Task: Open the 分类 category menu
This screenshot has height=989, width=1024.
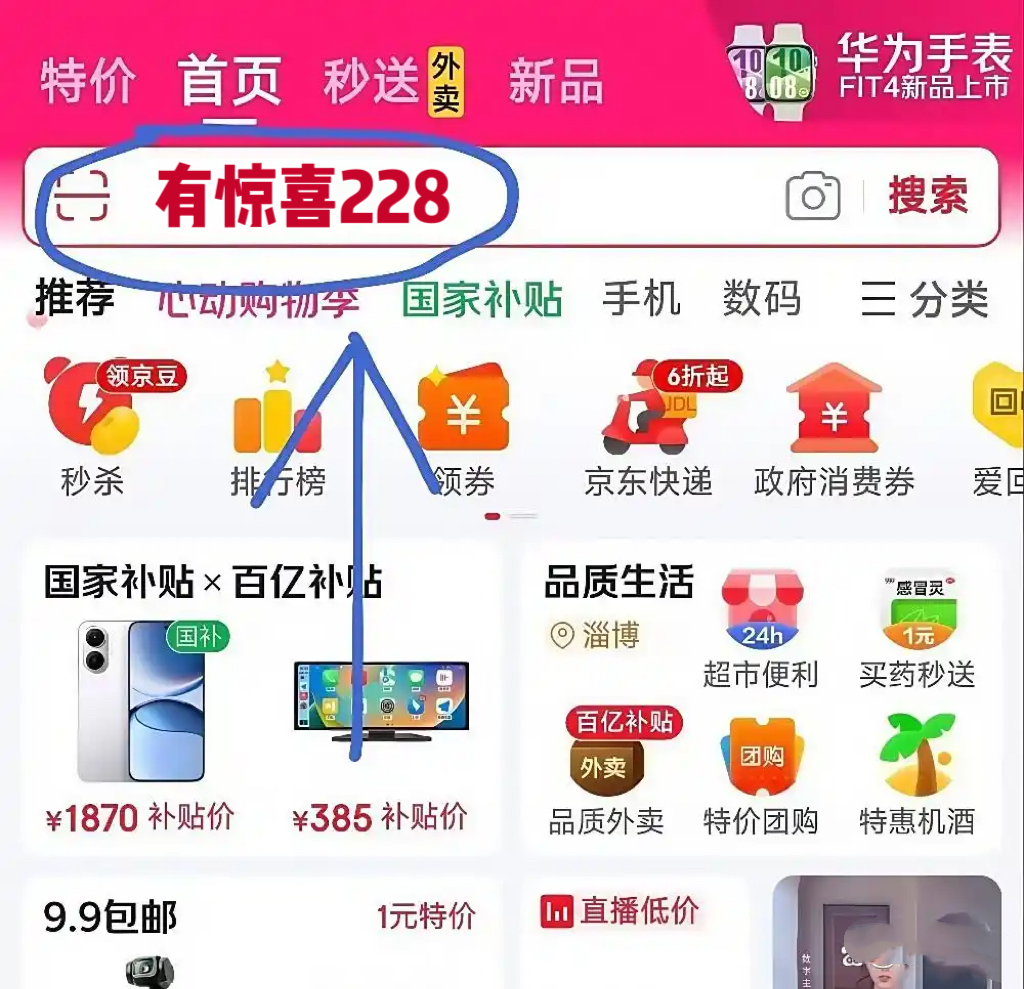Action: (x=925, y=300)
